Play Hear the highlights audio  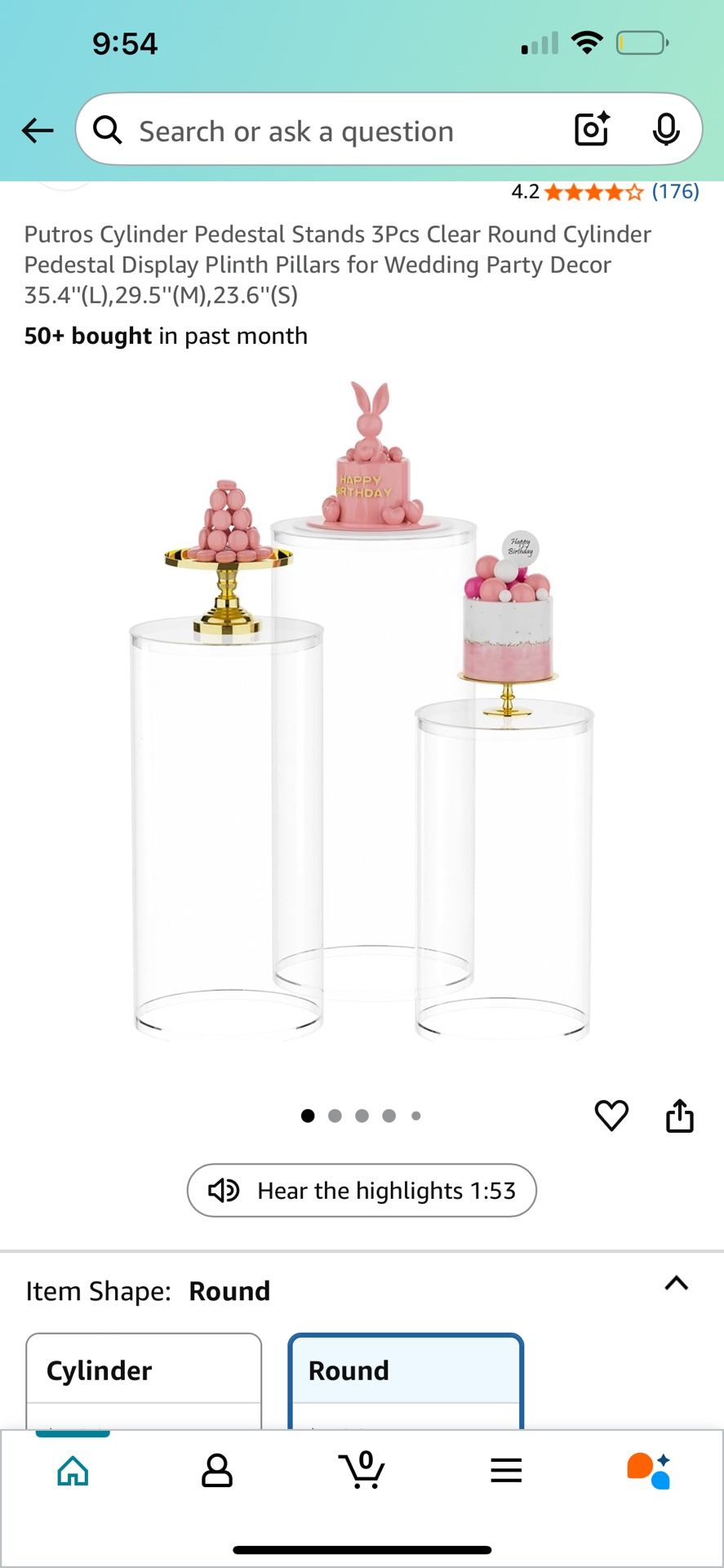tap(362, 1191)
